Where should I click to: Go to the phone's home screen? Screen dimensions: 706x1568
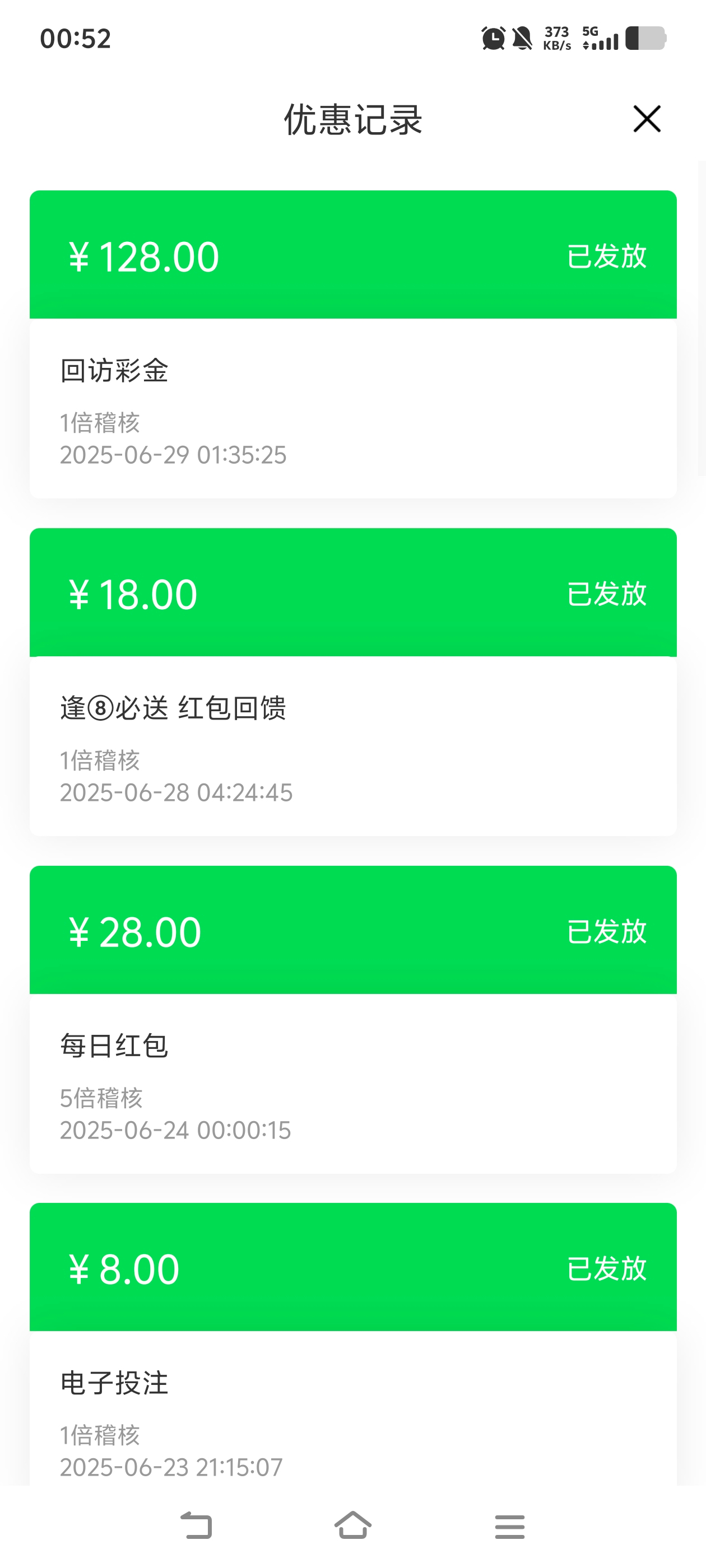pos(352,1525)
